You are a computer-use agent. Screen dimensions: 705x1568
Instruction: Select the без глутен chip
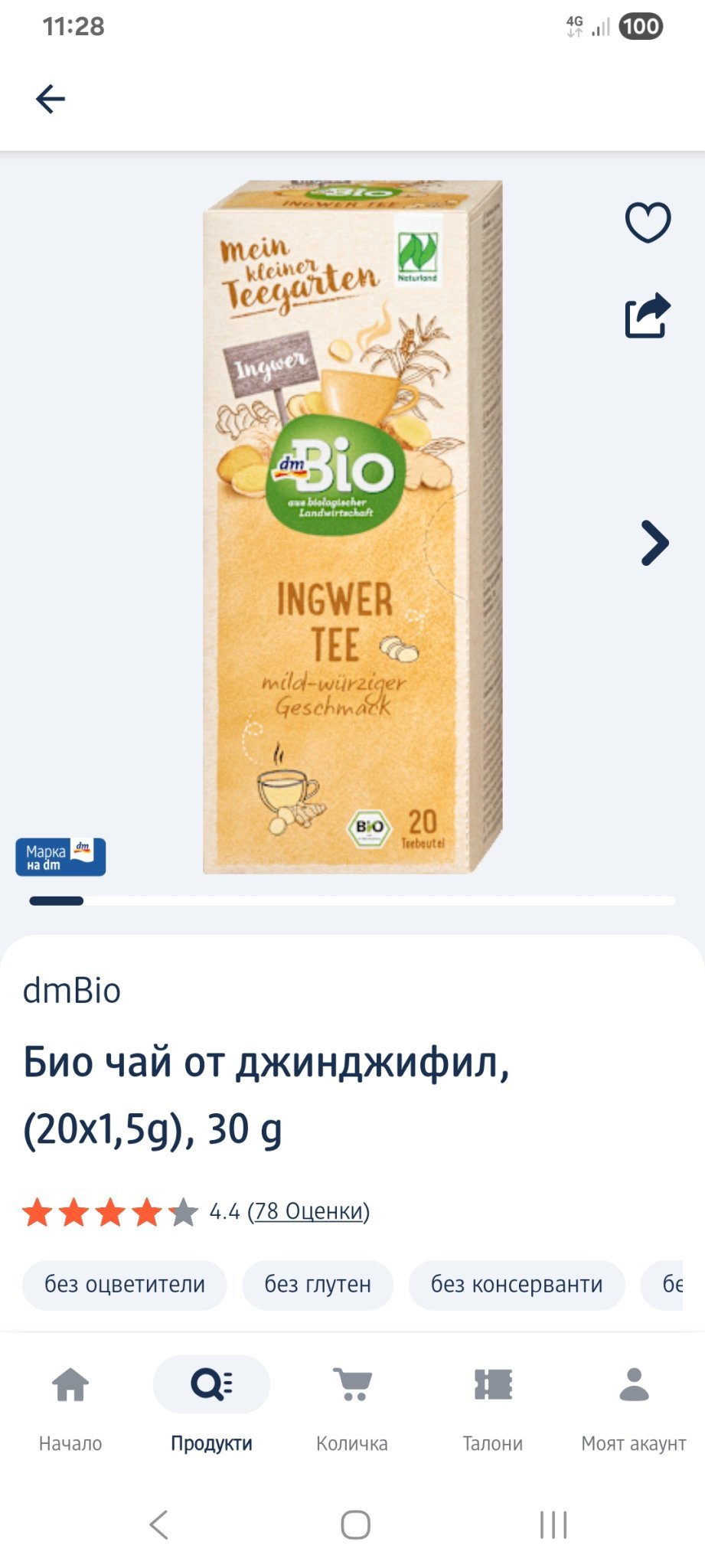(318, 1285)
